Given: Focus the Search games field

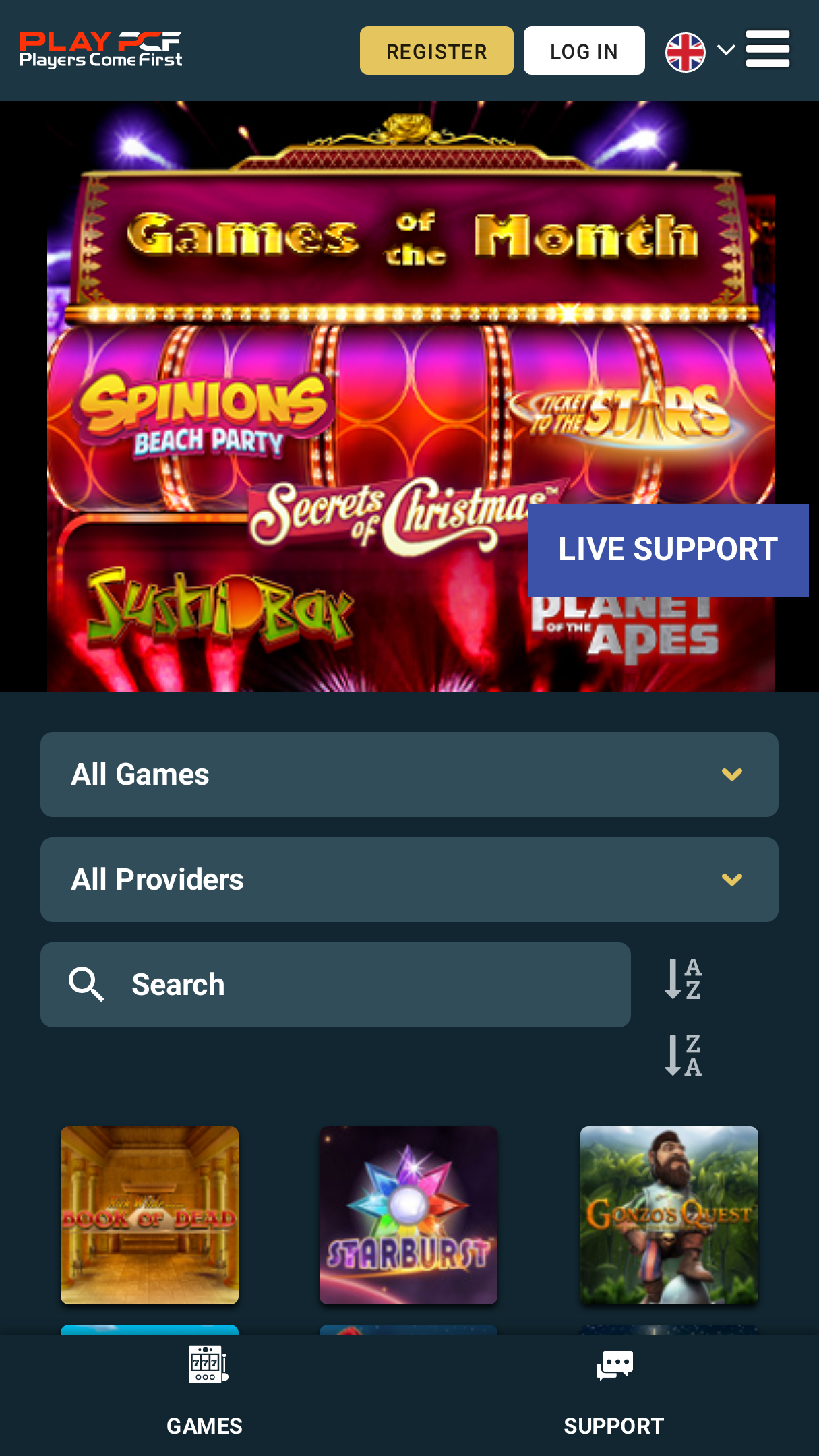Looking at the screenshot, I should [336, 985].
